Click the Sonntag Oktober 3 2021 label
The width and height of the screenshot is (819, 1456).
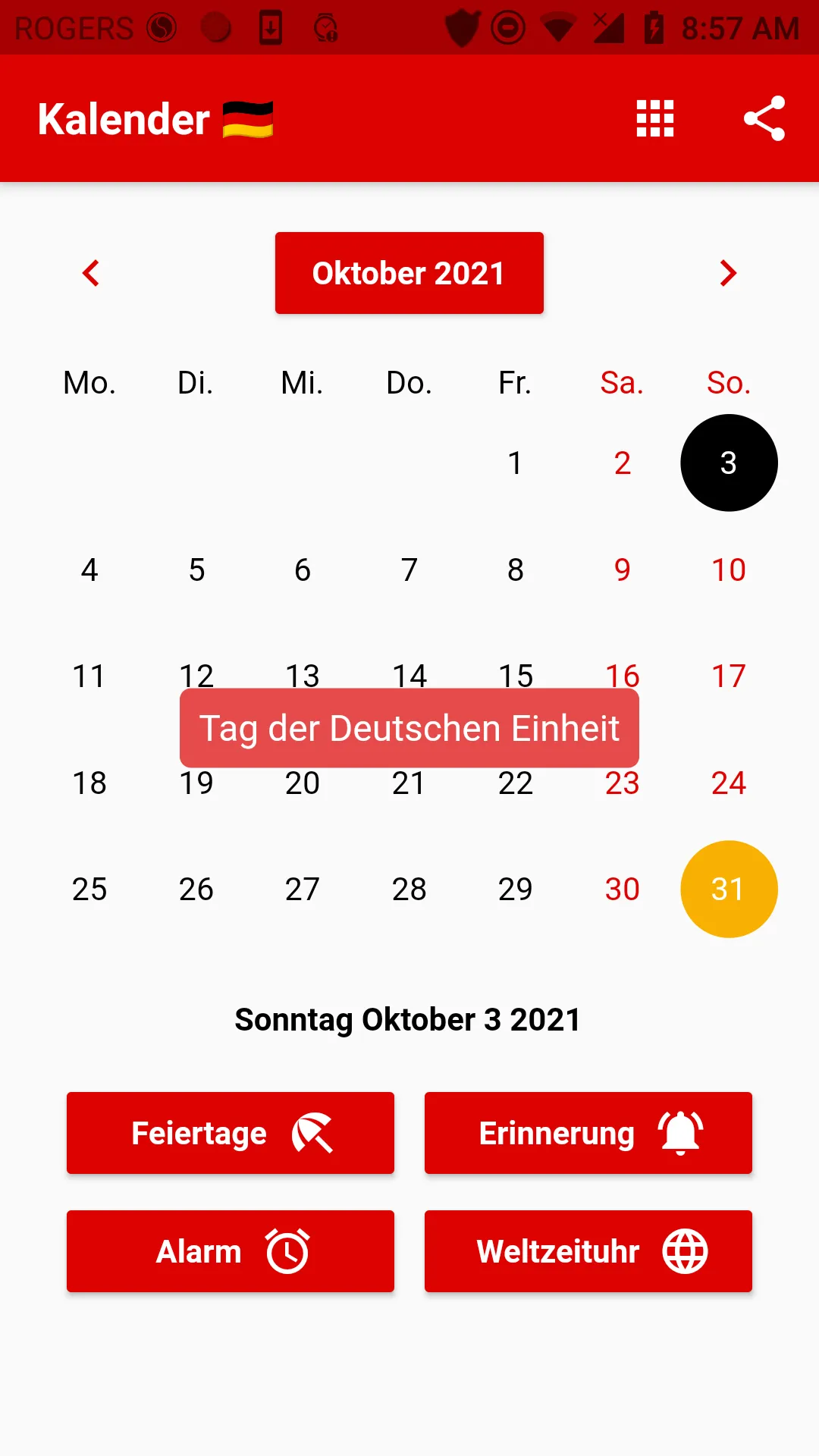[x=409, y=1019]
